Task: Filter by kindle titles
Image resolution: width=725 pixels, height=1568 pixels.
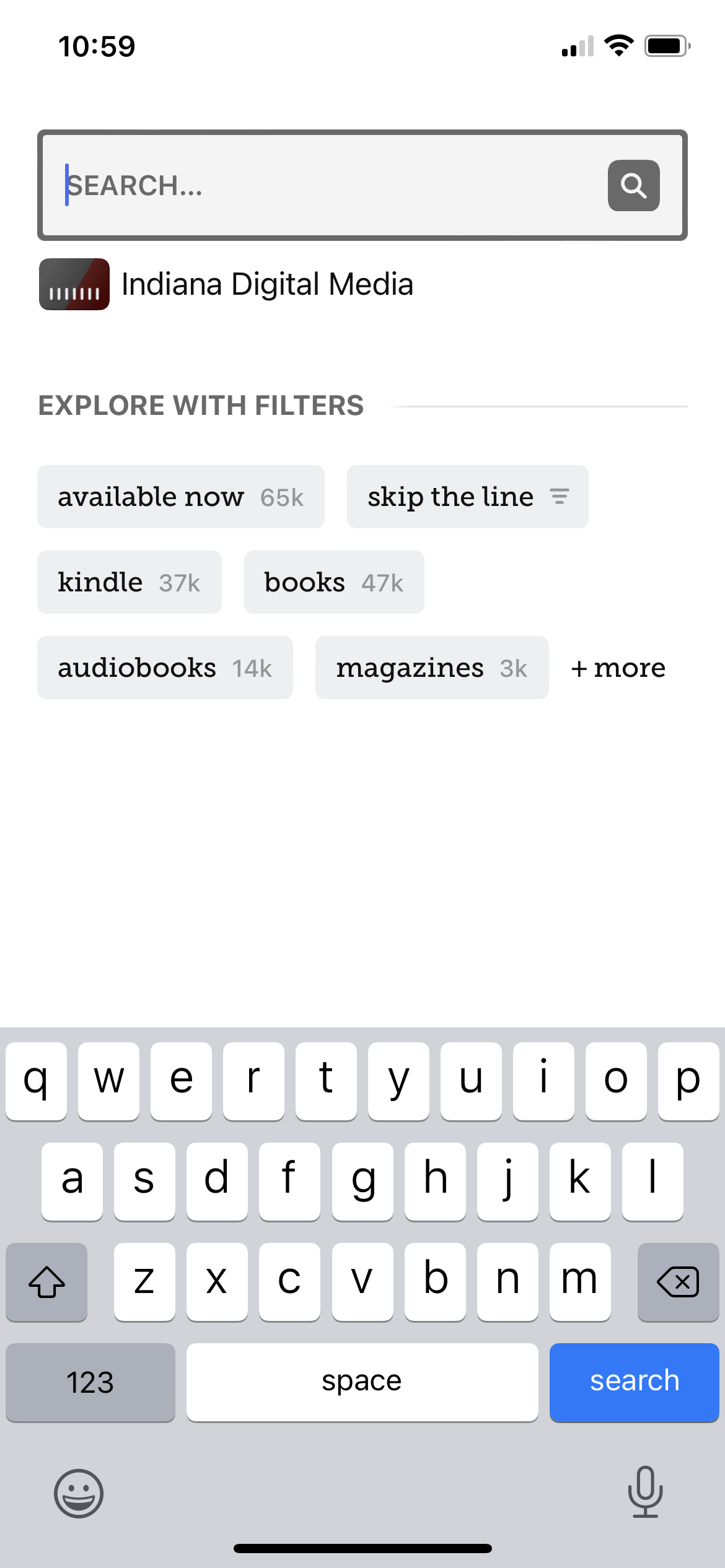Action: (130, 582)
